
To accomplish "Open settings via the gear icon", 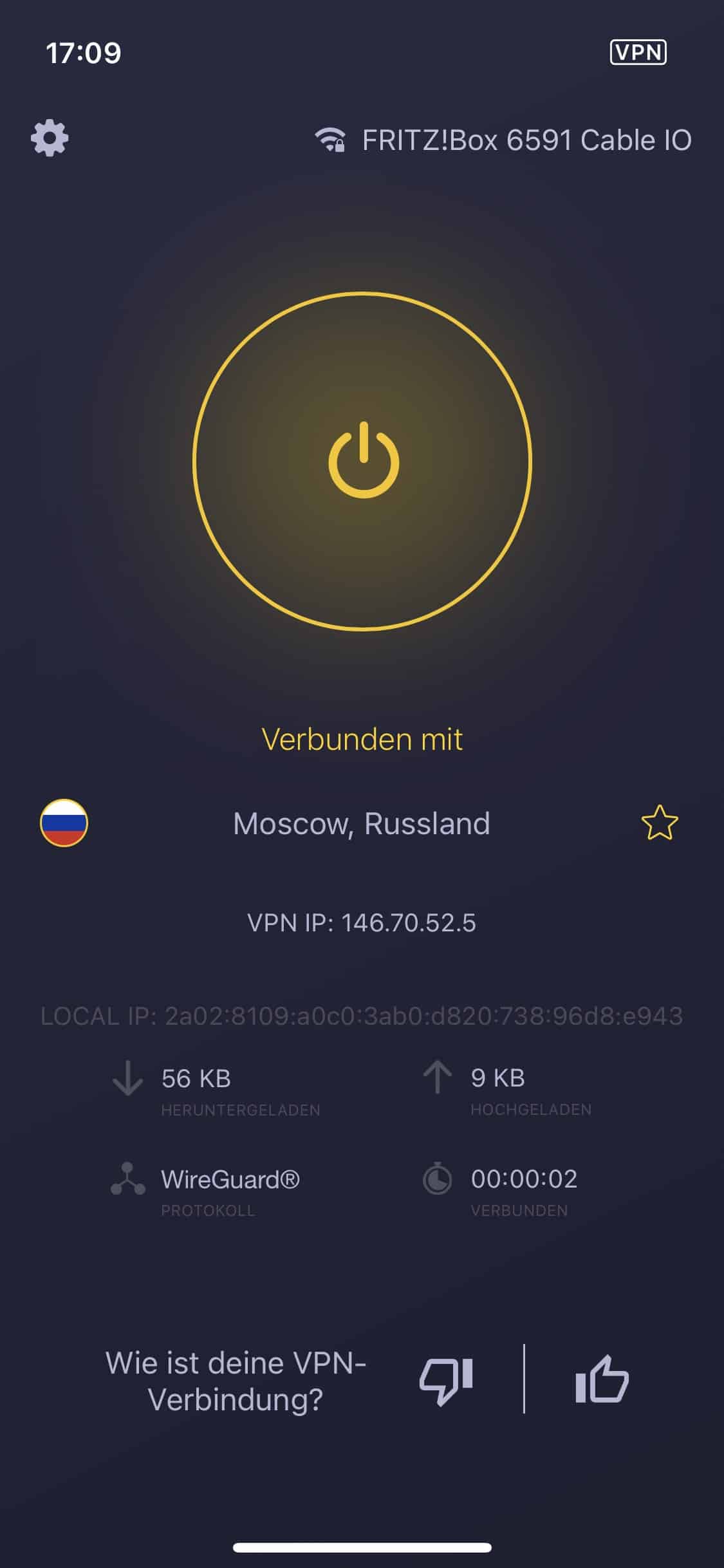I will tap(50, 138).
